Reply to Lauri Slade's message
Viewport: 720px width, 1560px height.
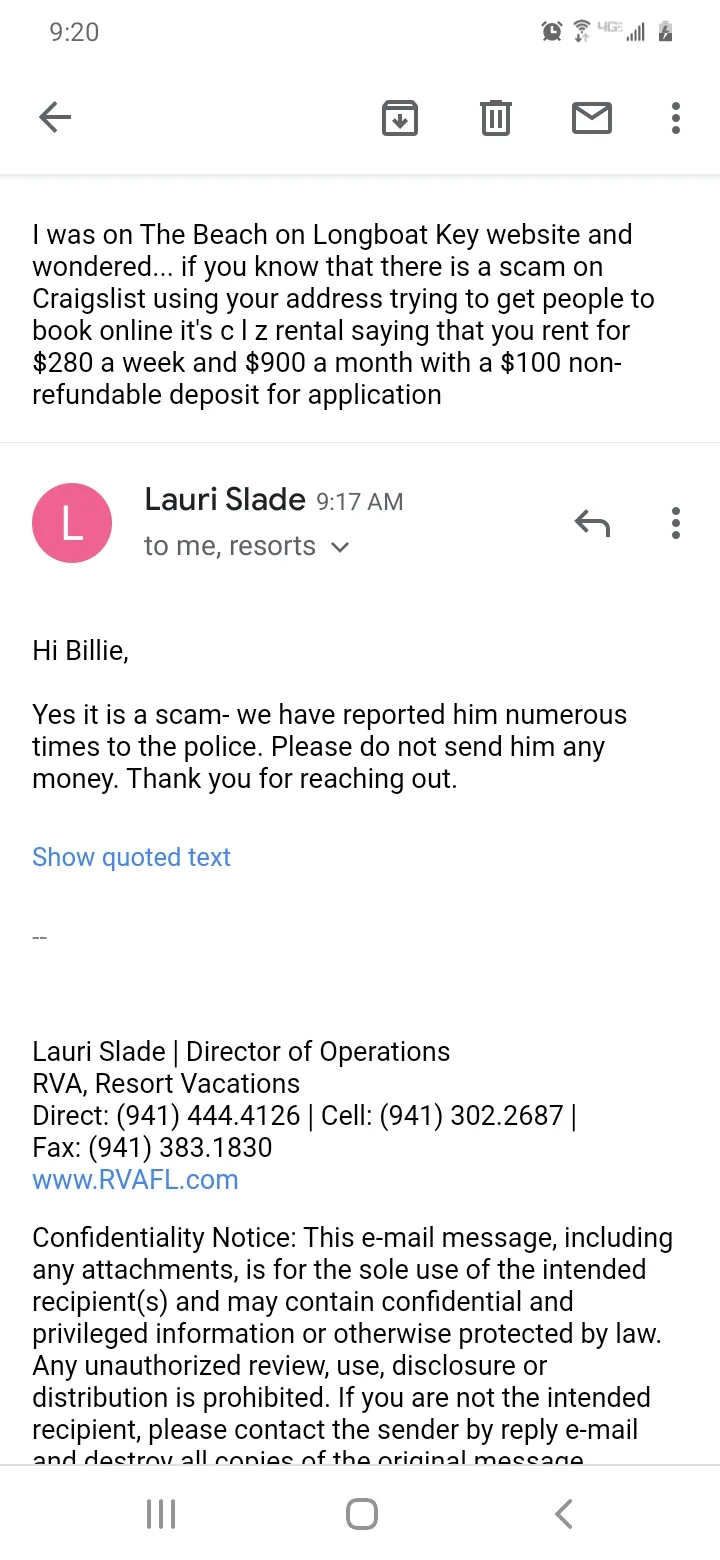592,522
